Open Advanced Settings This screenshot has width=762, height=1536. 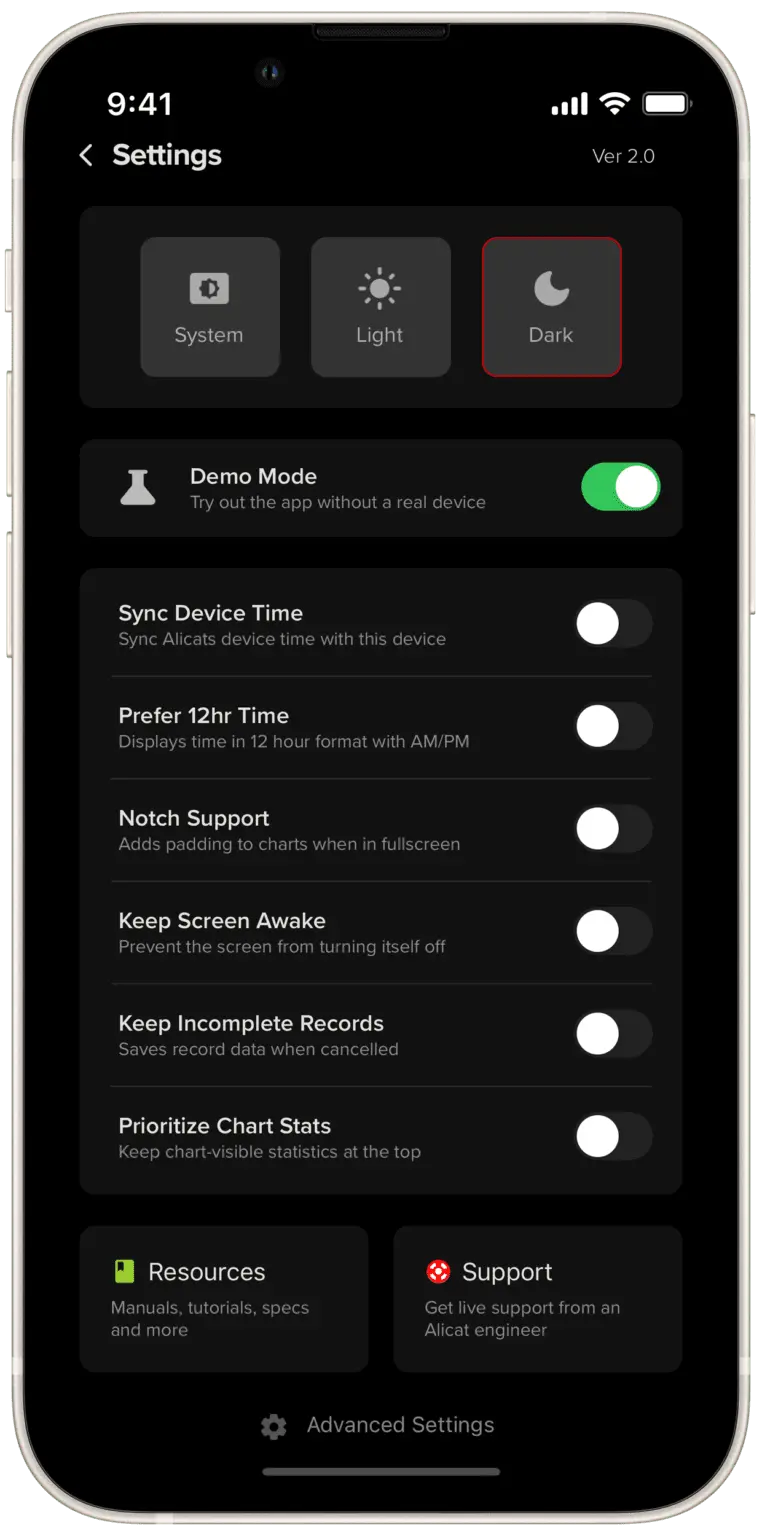coord(378,1425)
